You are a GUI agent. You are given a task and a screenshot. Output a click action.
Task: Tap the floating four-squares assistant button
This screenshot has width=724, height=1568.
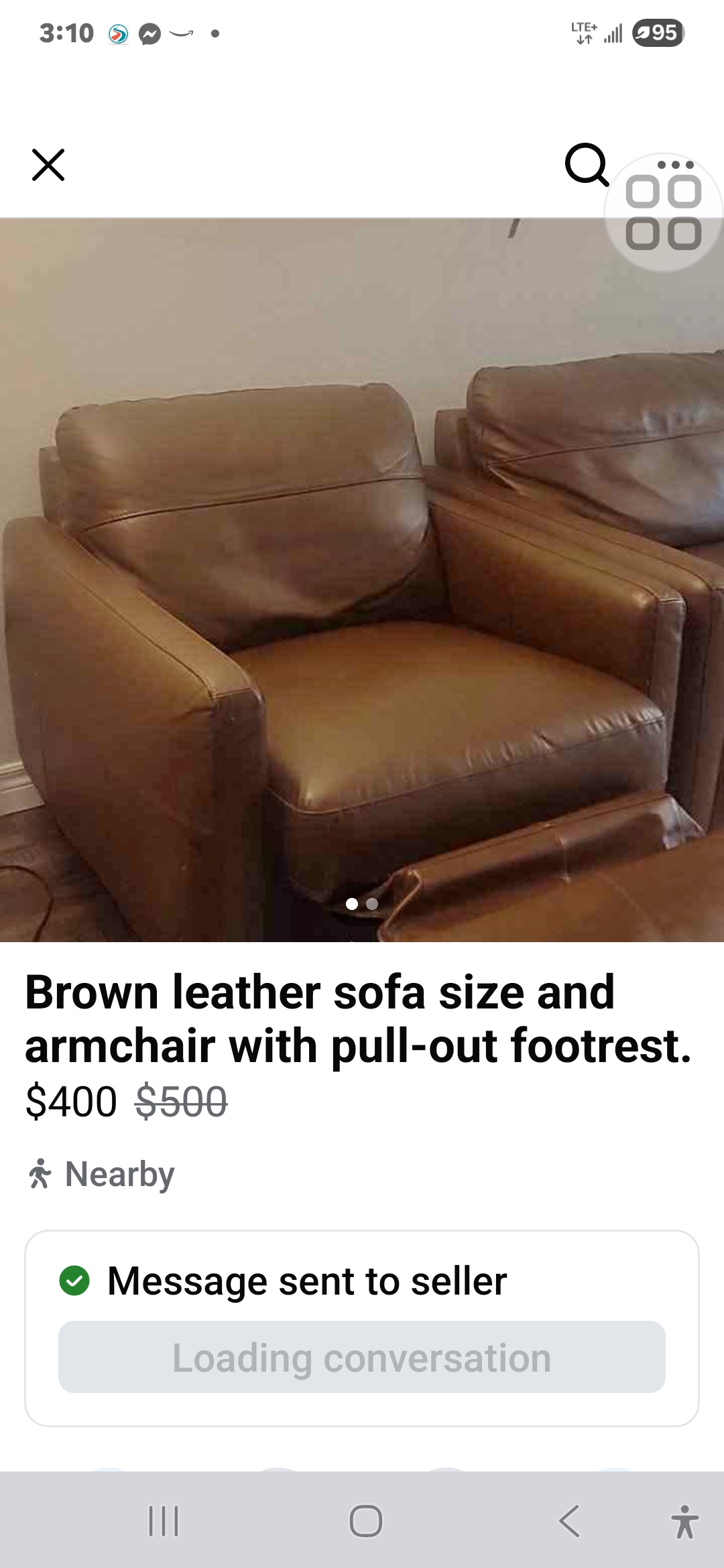tap(663, 214)
